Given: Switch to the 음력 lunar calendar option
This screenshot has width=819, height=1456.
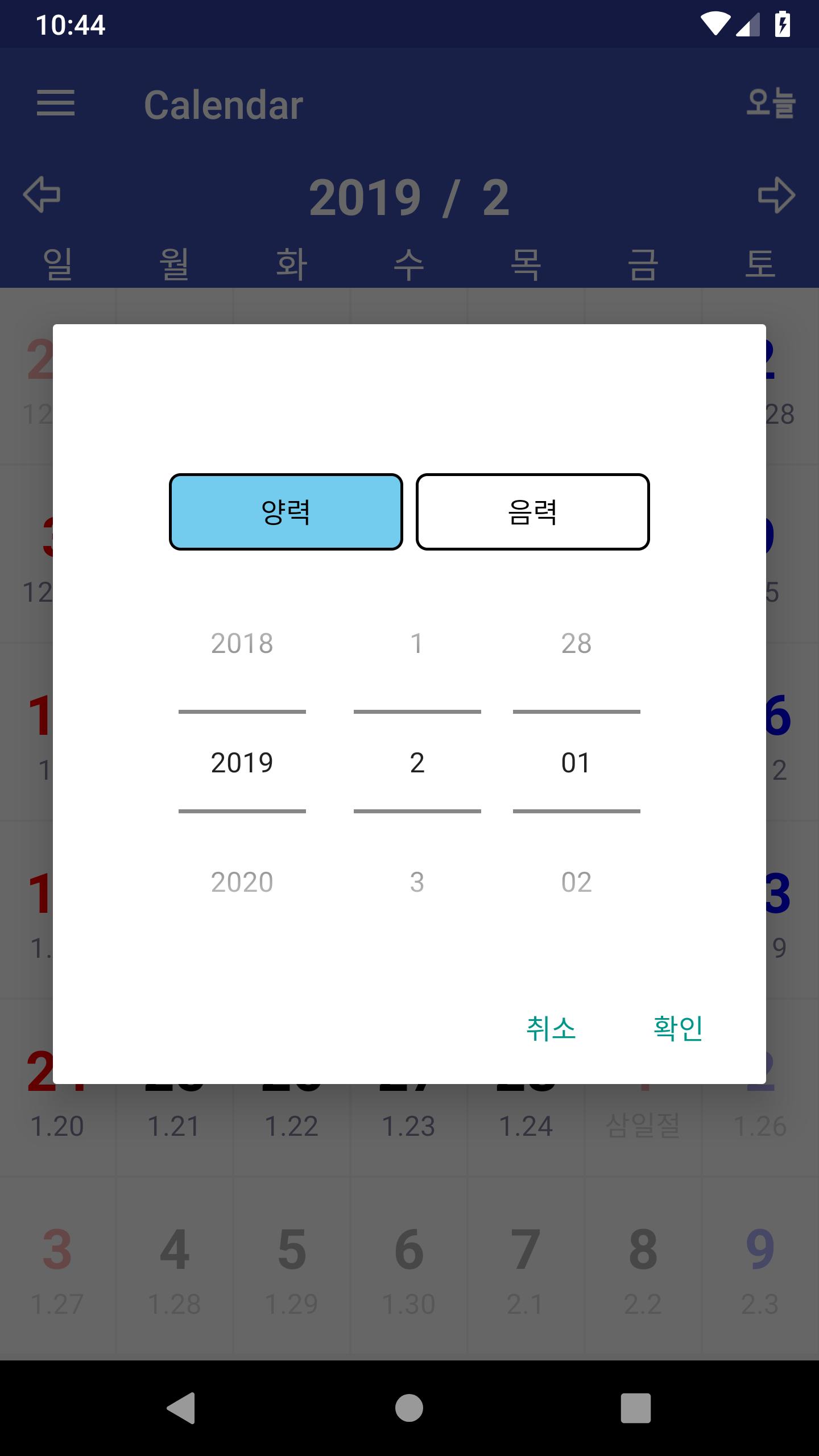Looking at the screenshot, I should coord(532,511).
